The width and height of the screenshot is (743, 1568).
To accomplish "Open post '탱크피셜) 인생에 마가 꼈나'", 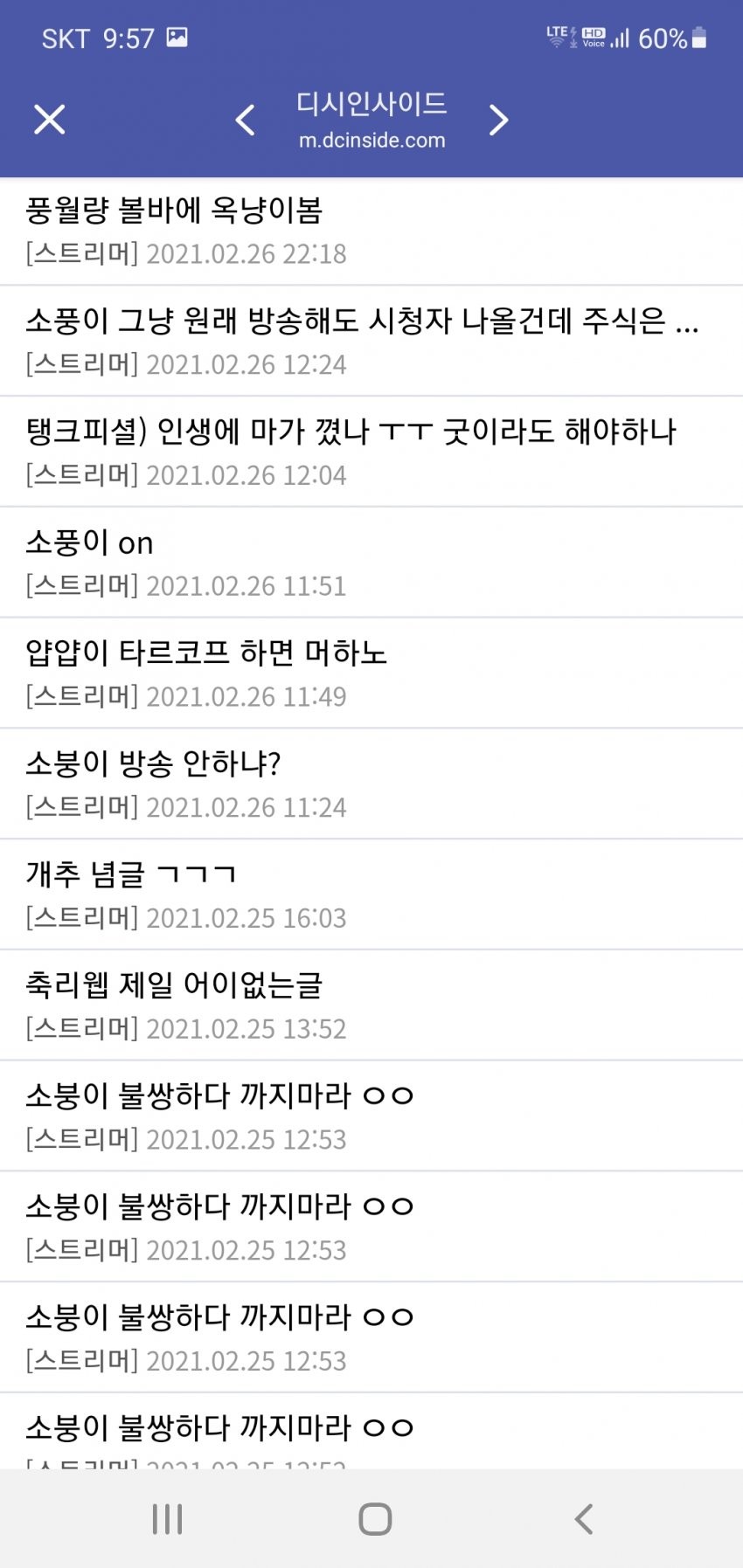I will click(351, 432).
